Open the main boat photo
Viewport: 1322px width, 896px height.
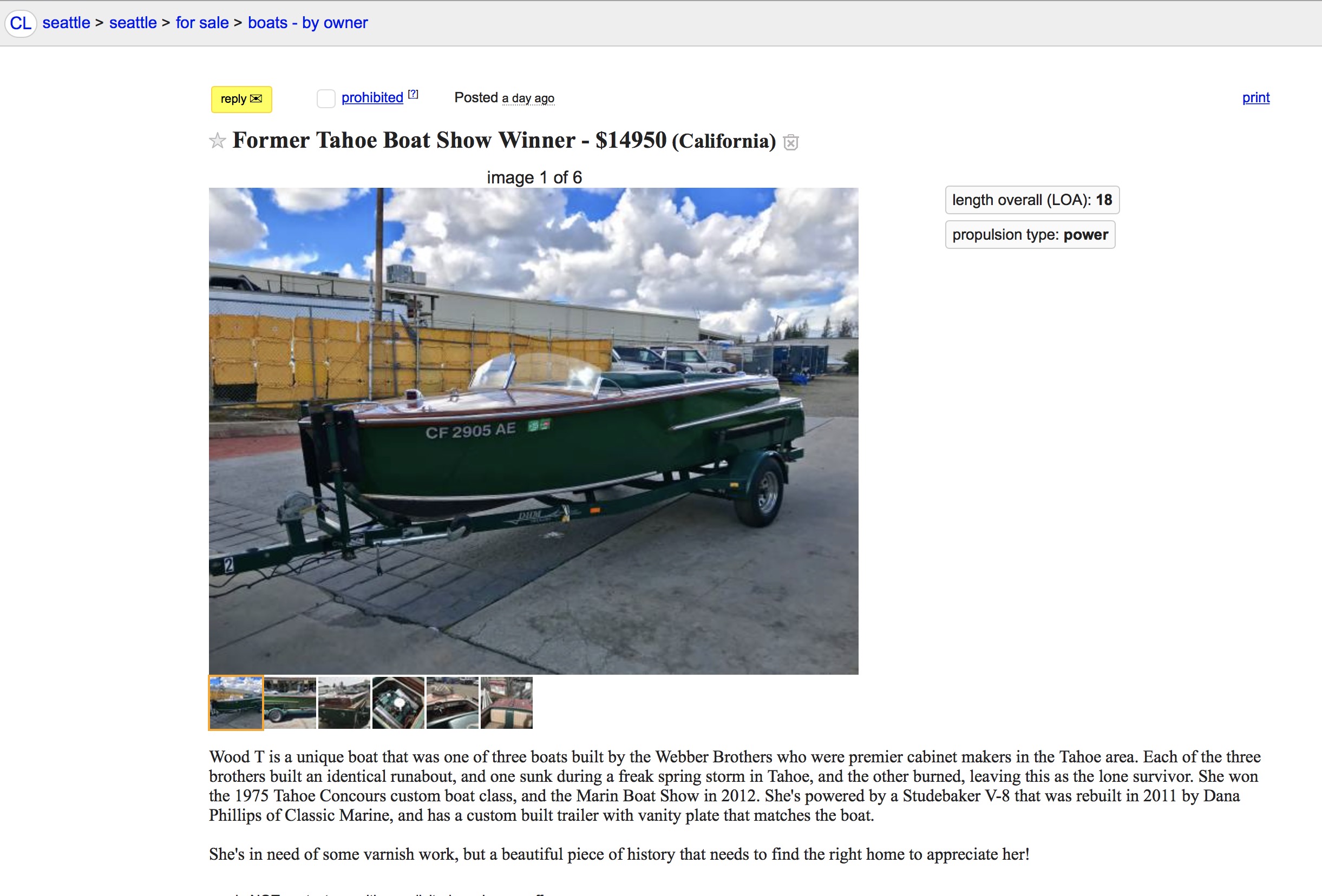pyautogui.click(x=533, y=430)
